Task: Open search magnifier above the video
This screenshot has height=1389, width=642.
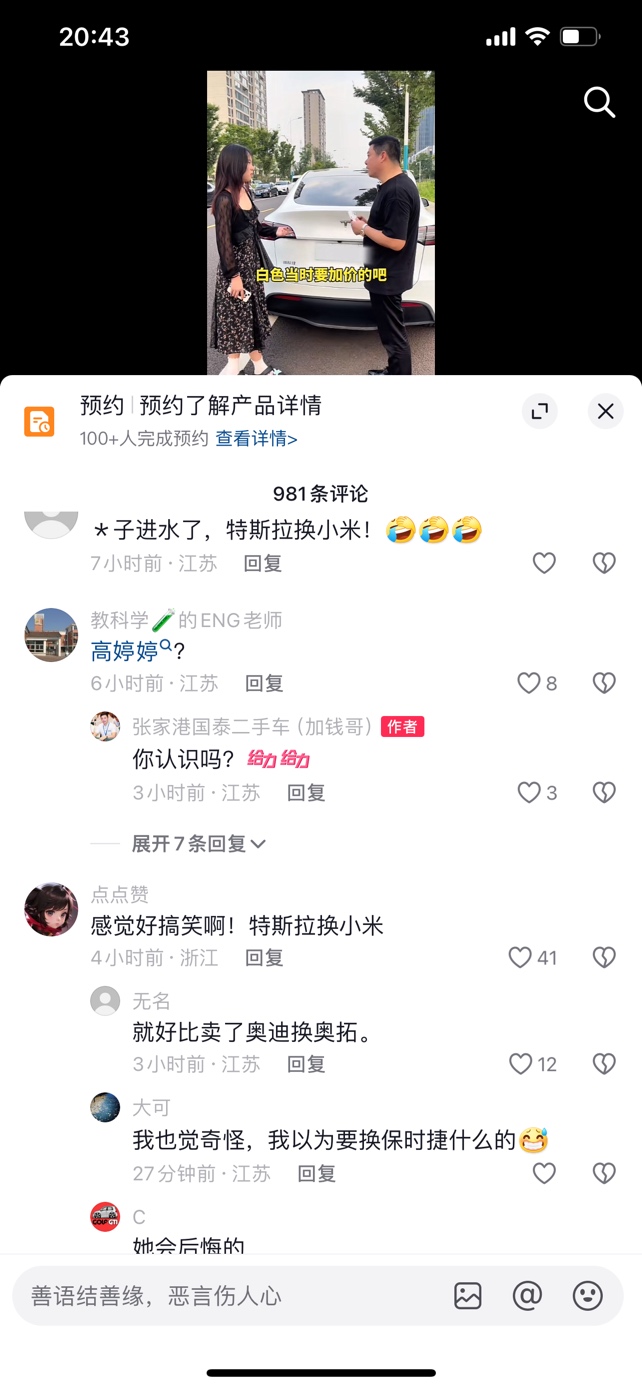Action: (x=599, y=102)
